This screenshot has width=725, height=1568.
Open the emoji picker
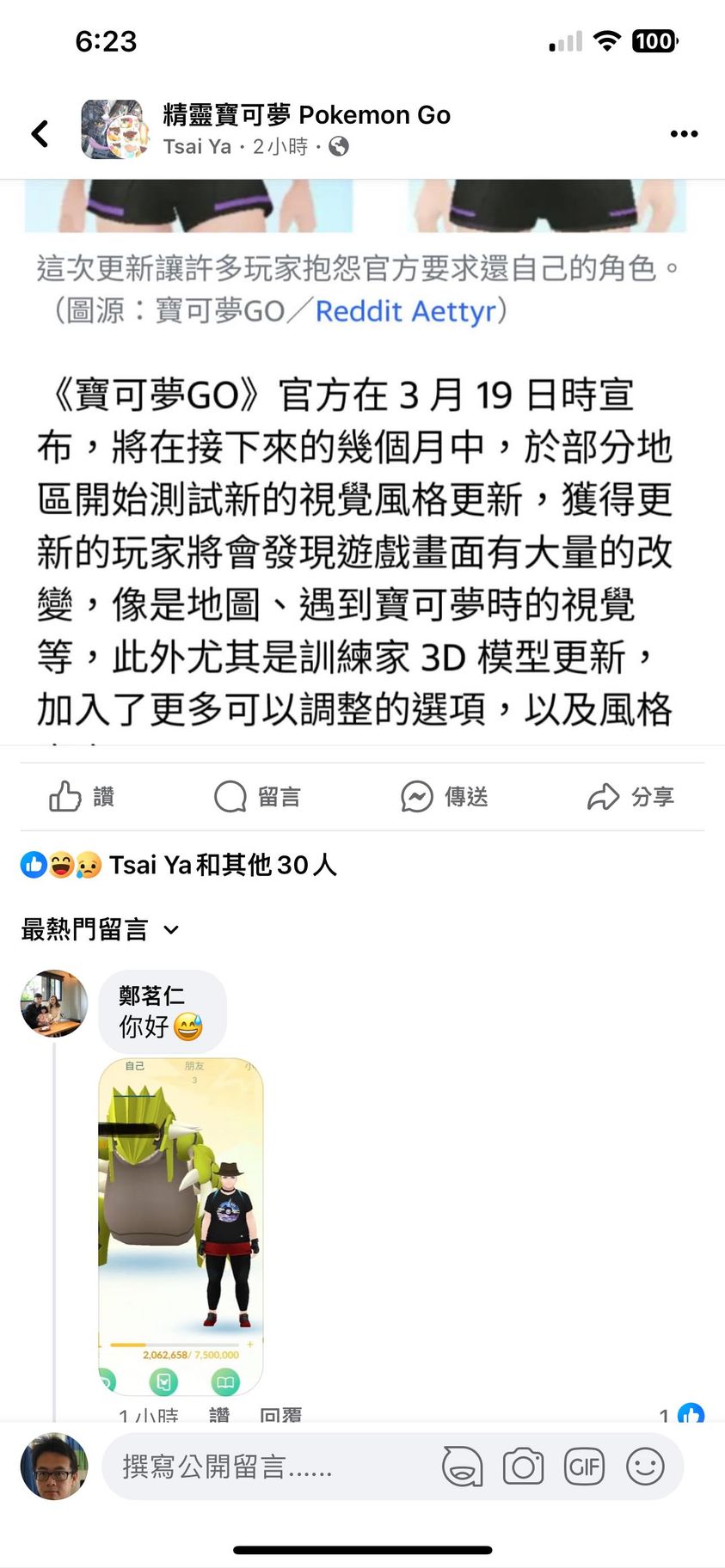pos(645,1467)
